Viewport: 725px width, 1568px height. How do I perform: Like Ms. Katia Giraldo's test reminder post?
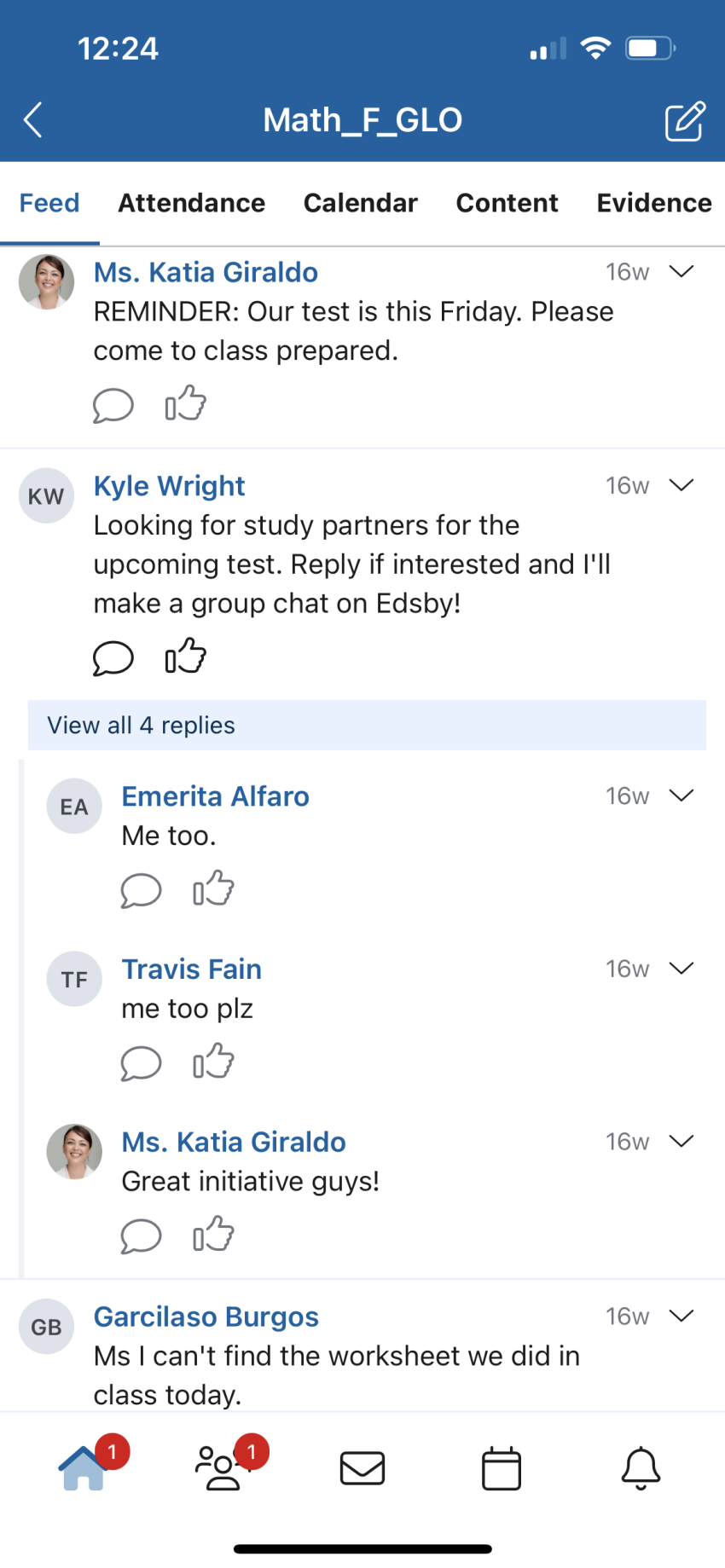coord(186,404)
